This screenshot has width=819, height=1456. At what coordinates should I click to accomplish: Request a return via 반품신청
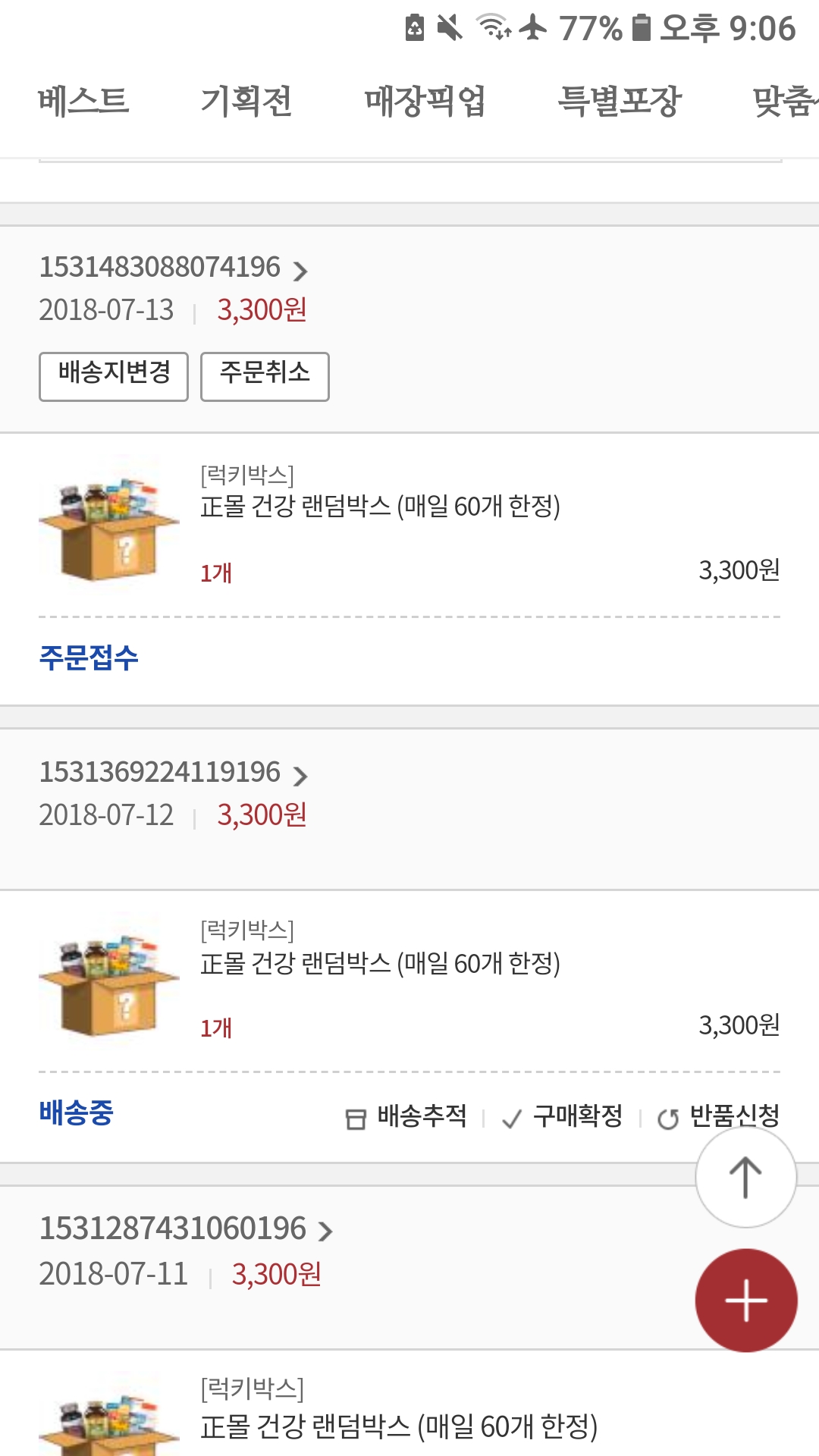tap(719, 1116)
